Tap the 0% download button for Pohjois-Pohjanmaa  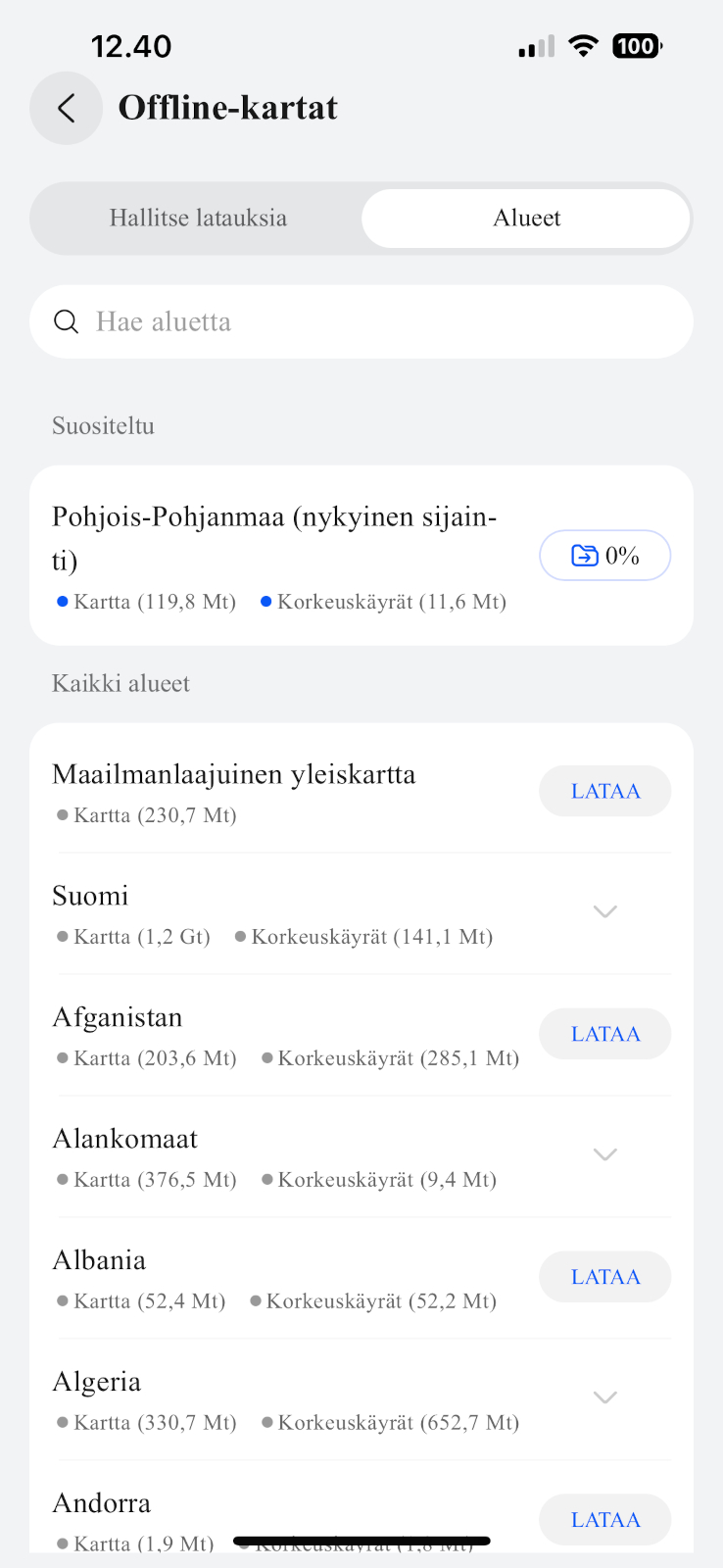(x=604, y=556)
